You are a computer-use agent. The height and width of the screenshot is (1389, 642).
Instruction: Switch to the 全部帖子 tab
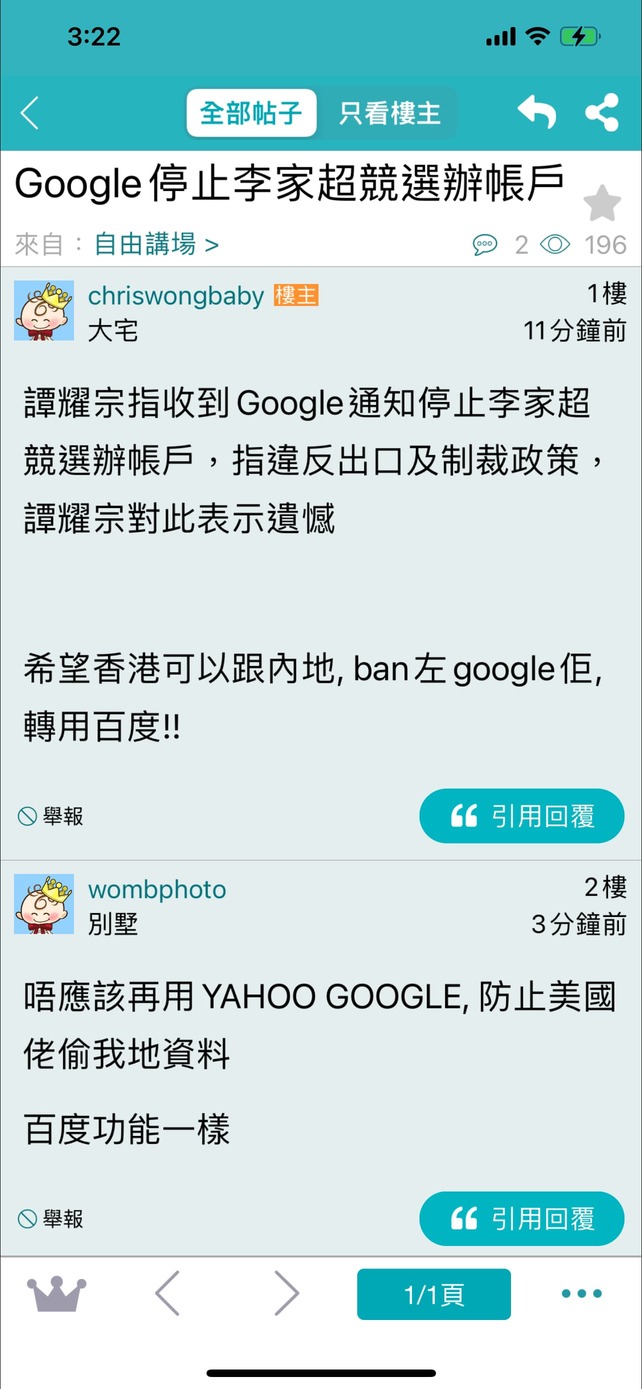[x=251, y=113]
